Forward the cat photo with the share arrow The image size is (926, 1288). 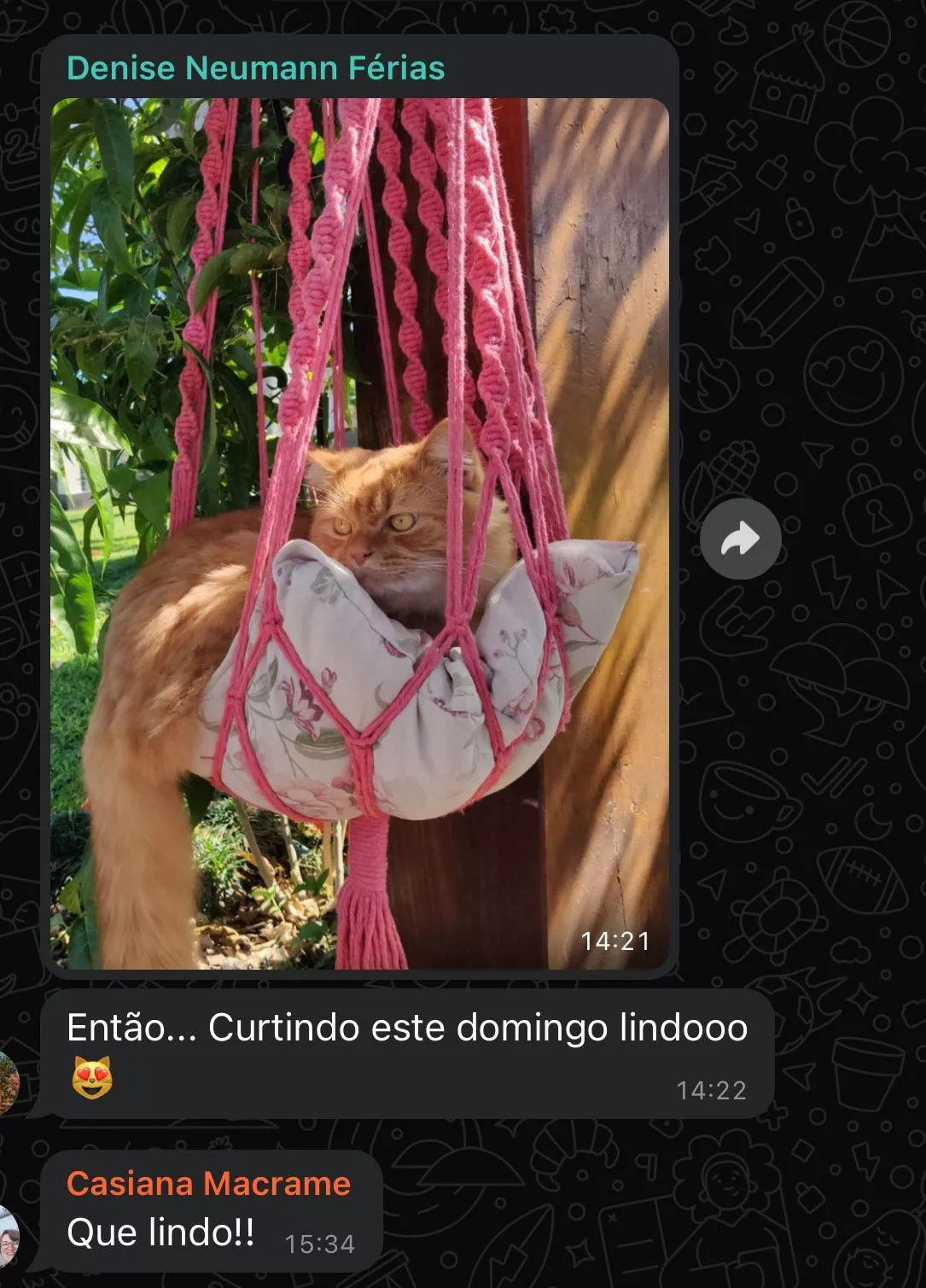coord(740,539)
